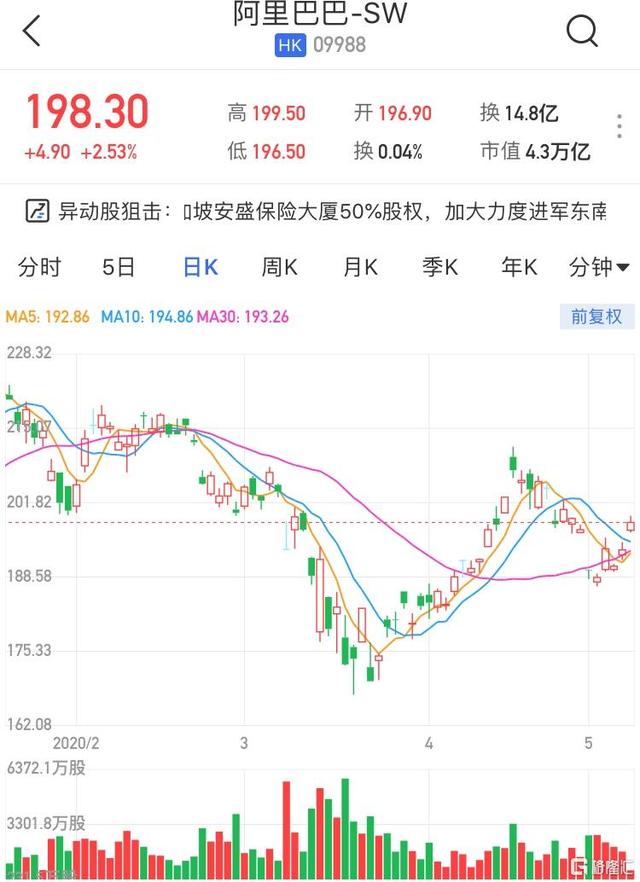Screen dimensions: 640x882
Task: Go back using the arrow icon
Action: click(32, 31)
